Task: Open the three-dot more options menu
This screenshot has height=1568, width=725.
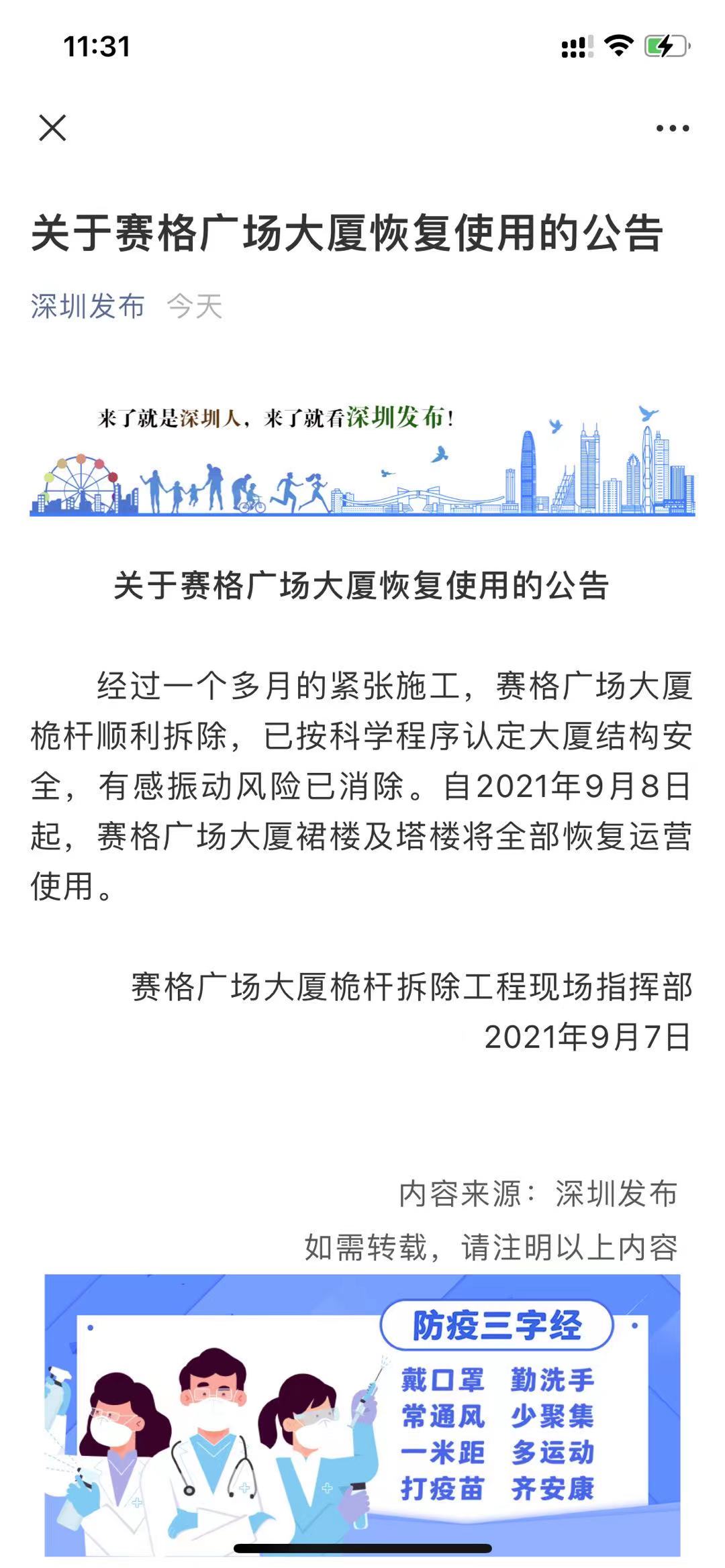Action: [x=672, y=128]
